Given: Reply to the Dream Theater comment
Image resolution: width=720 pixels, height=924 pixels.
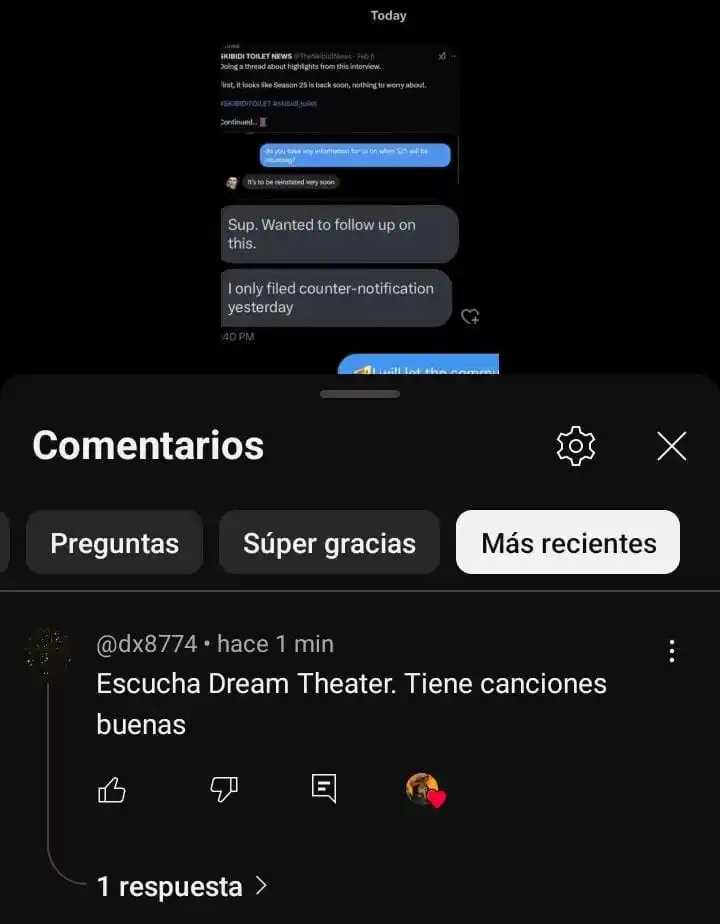Looking at the screenshot, I should click(x=323, y=789).
